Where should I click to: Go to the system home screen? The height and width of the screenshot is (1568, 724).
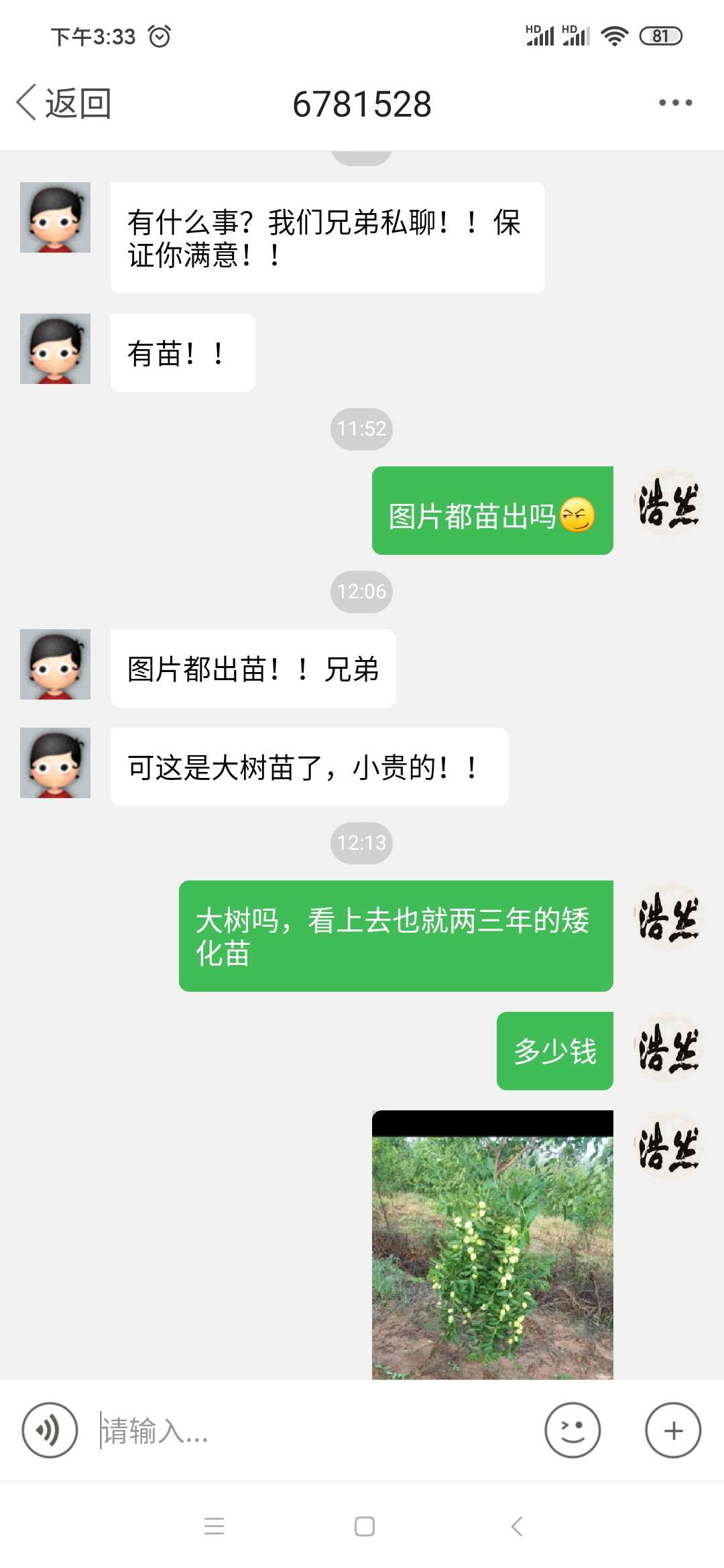(364, 1526)
